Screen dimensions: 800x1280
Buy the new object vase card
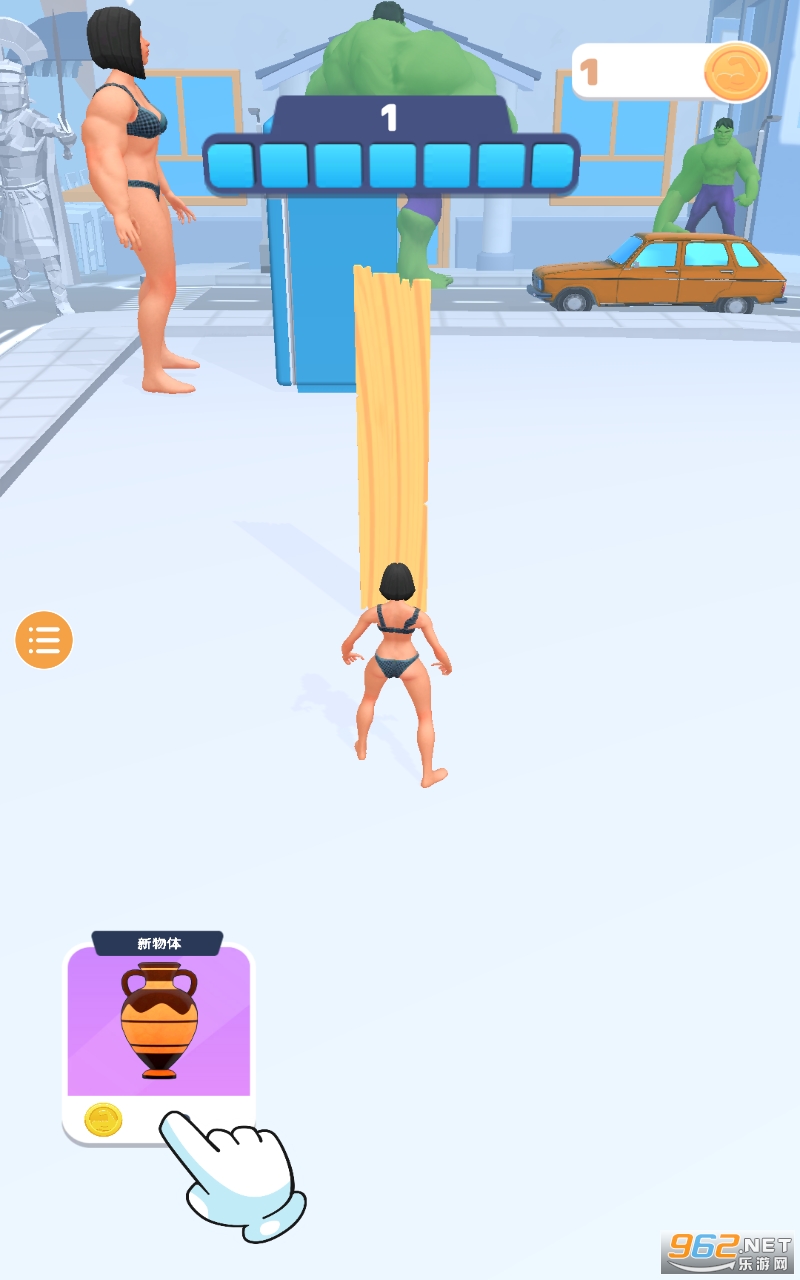click(x=158, y=1040)
